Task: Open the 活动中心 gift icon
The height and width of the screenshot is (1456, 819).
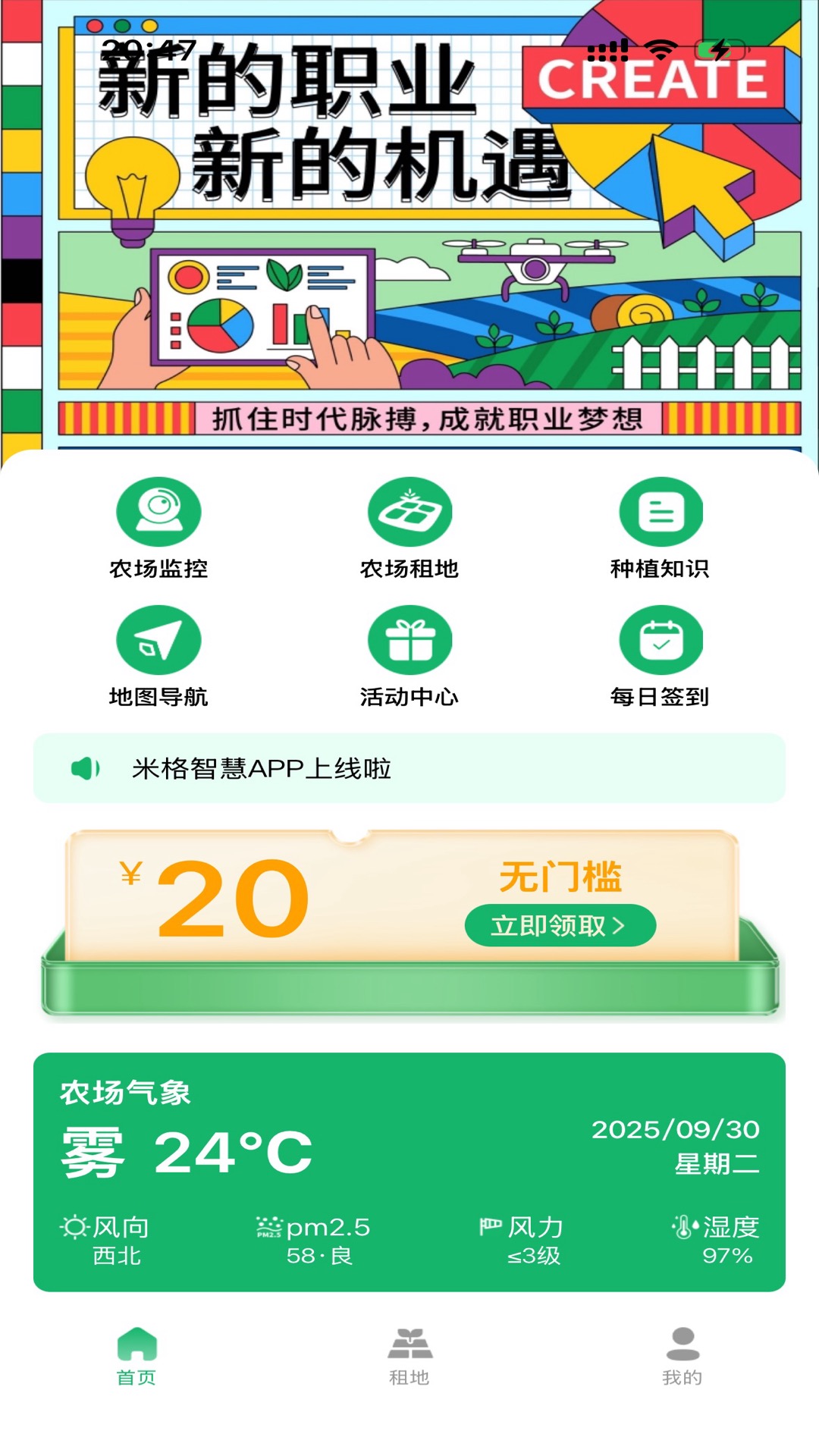Action: (409, 641)
